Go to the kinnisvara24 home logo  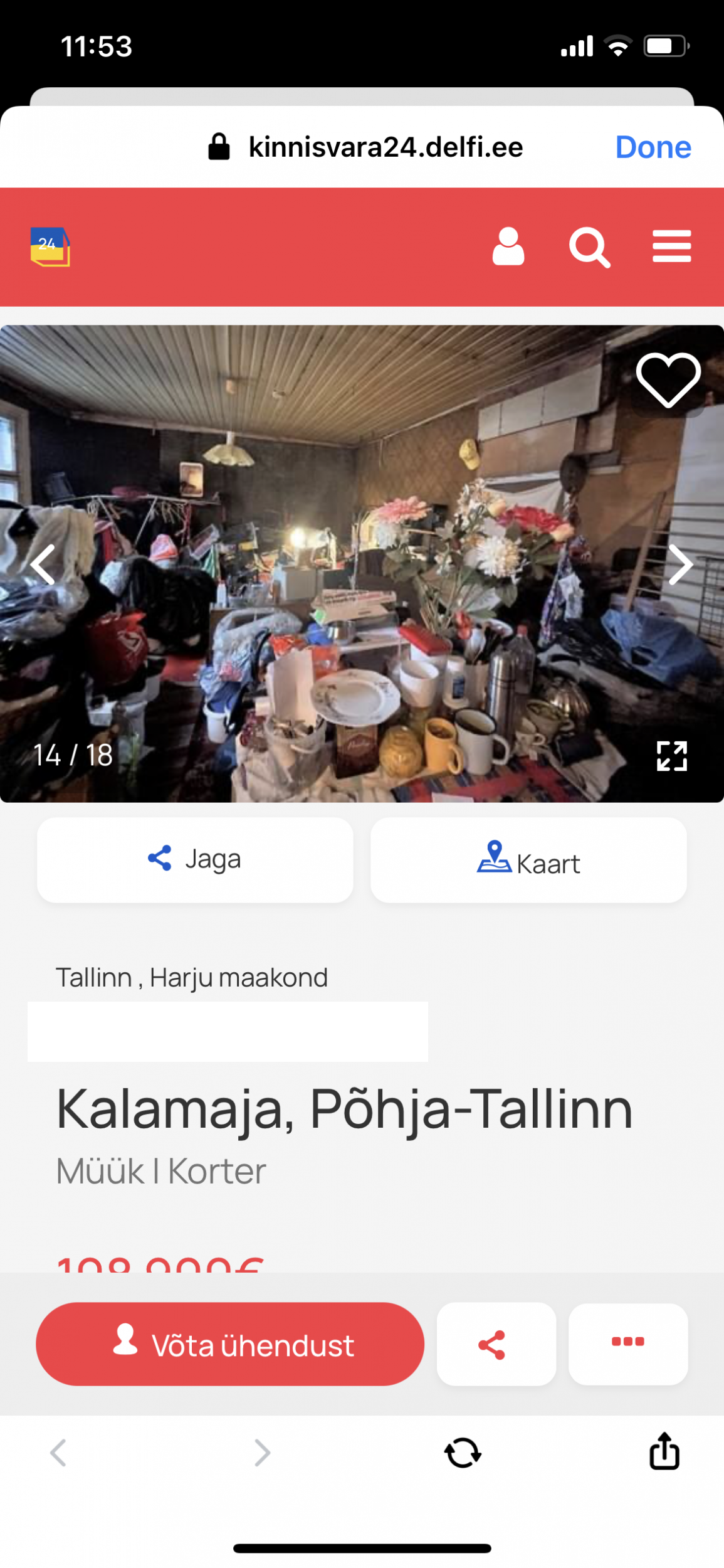coord(50,246)
